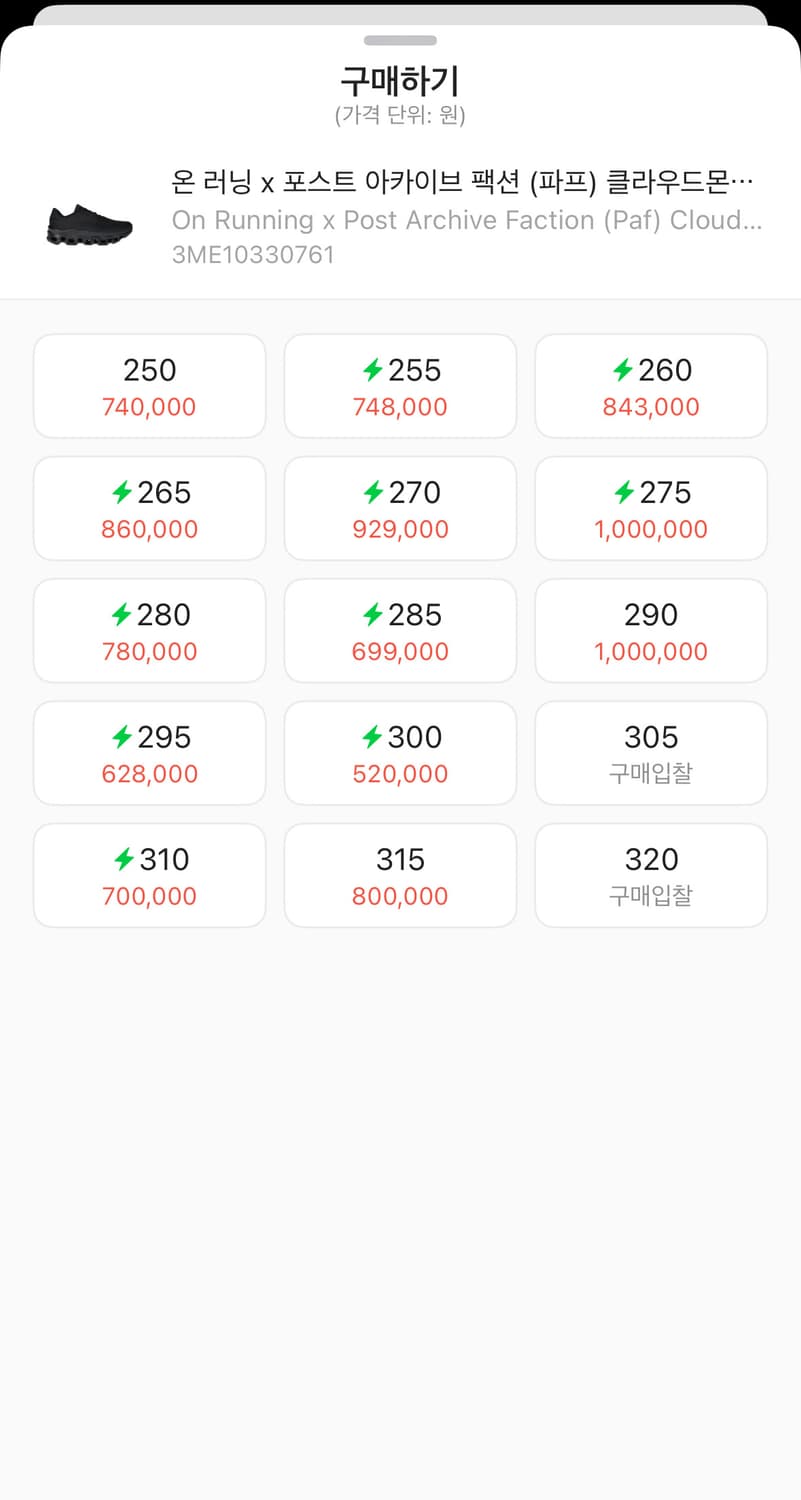This screenshot has width=801, height=1500.
Task: Click the lightning icon beside size 285
Action: coord(372,615)
